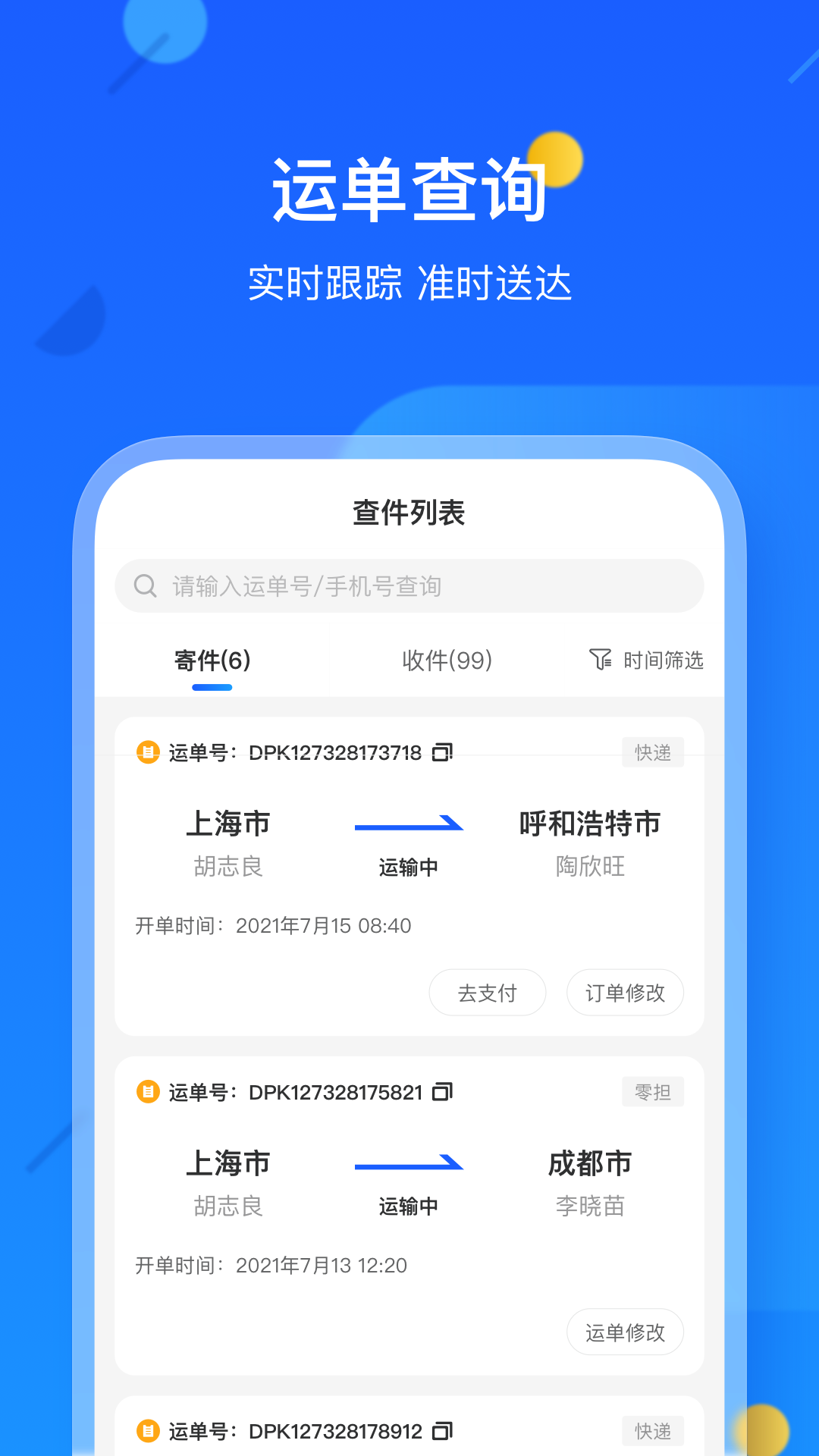819x1456 pixels.
Task: Click the search input field
Action: (x=409, y=585)
